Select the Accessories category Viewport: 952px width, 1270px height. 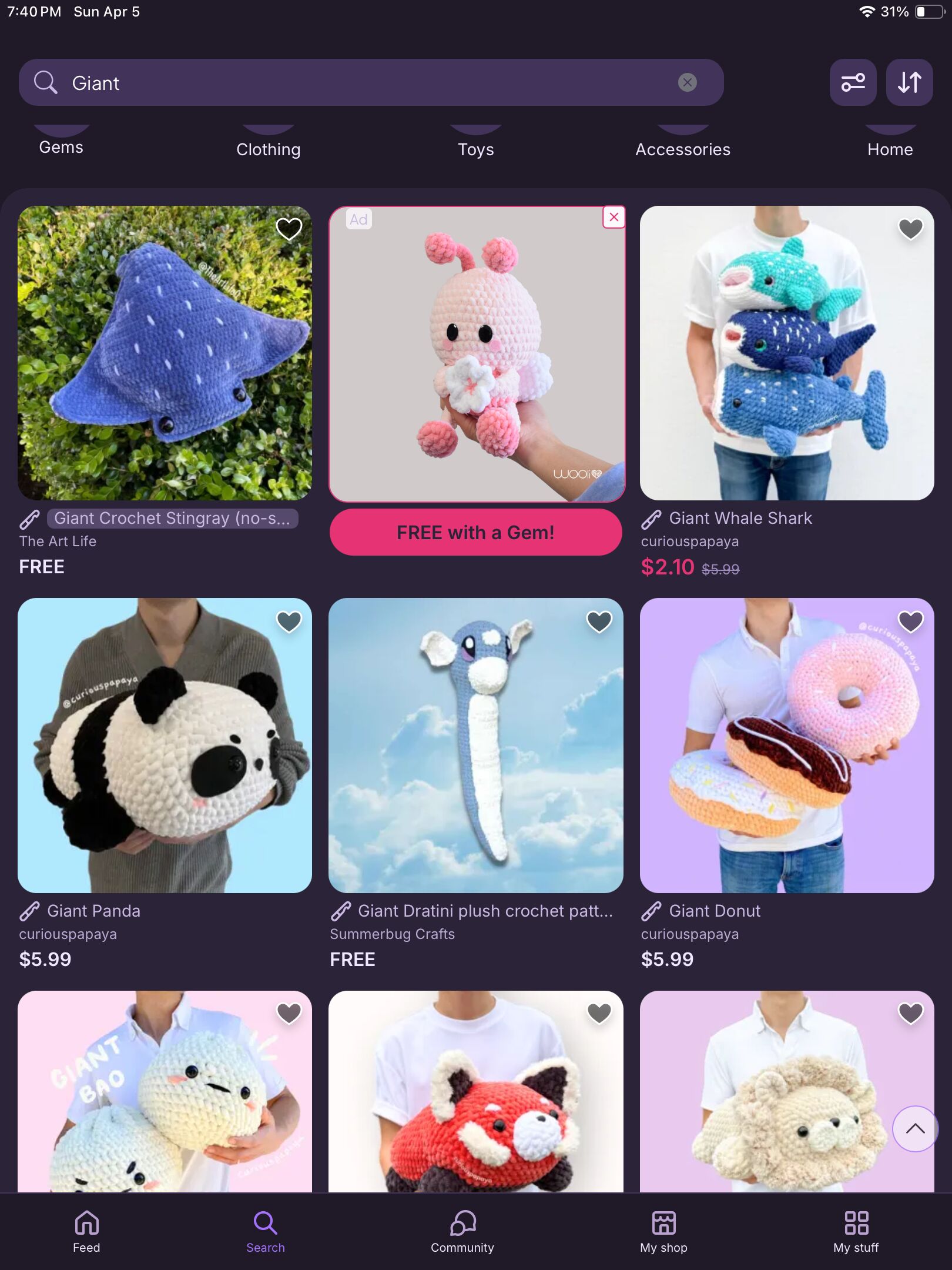pos(682,149)
